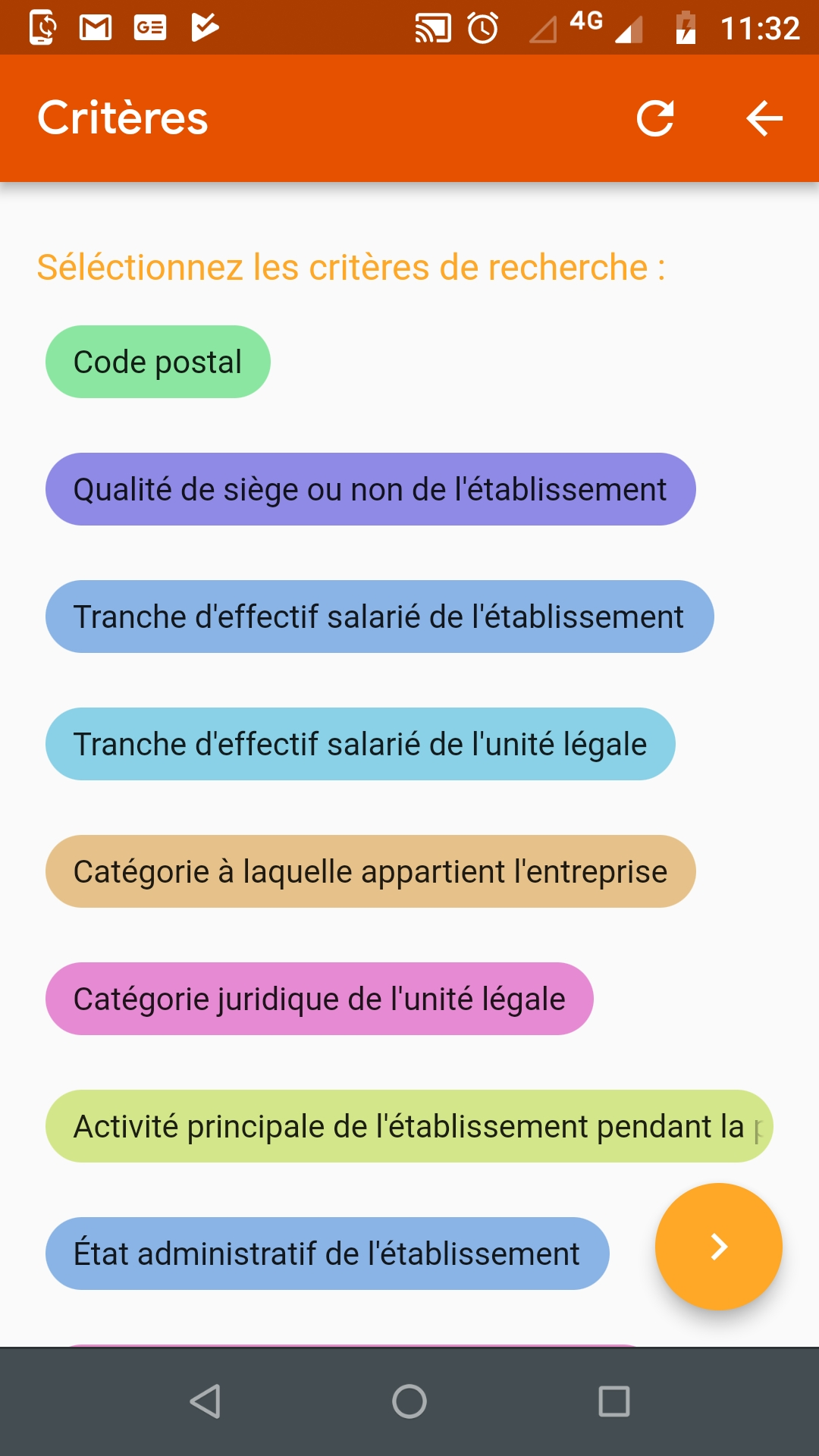Screen dimensions: 819x1456
Task: Tap the refresh icon in the app bar
Action: click(655, 118)
